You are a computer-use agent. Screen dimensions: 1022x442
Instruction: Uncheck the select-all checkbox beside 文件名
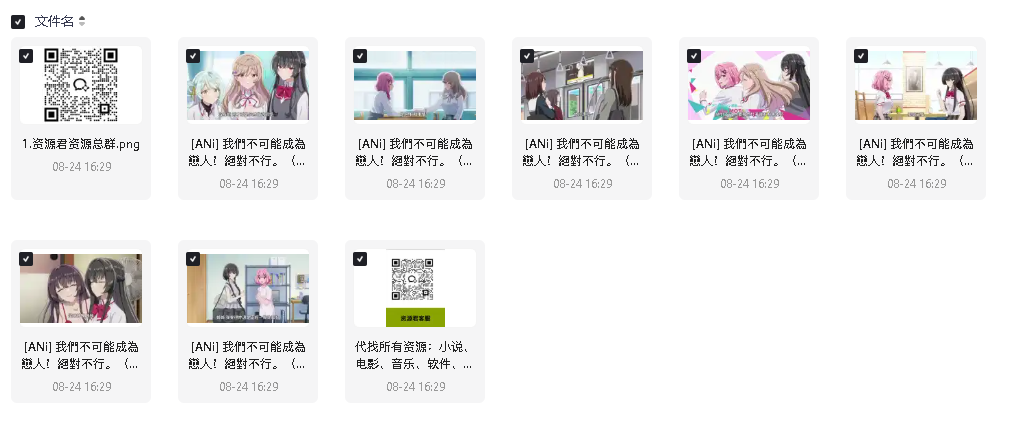click(18, 21)
